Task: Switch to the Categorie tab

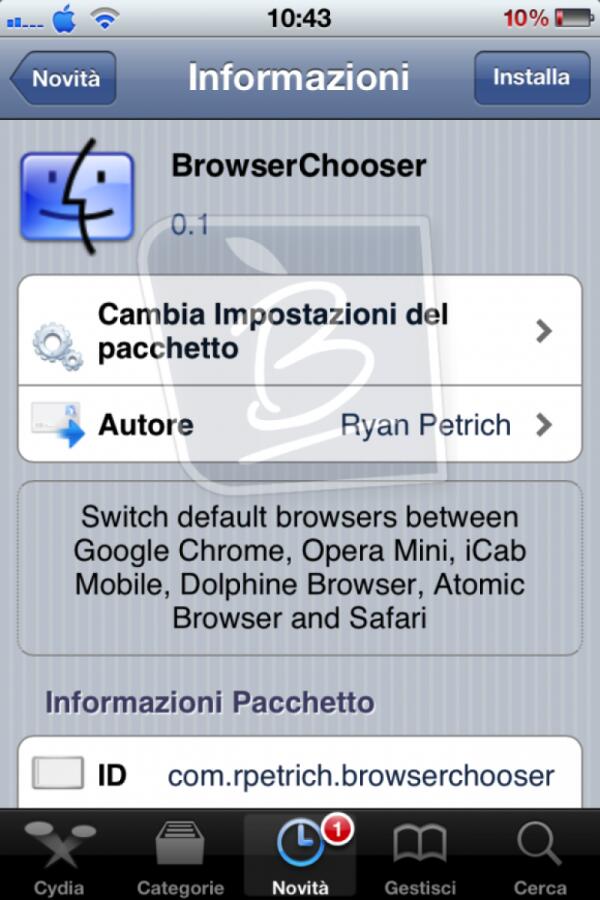Action: tap(180, 857)
